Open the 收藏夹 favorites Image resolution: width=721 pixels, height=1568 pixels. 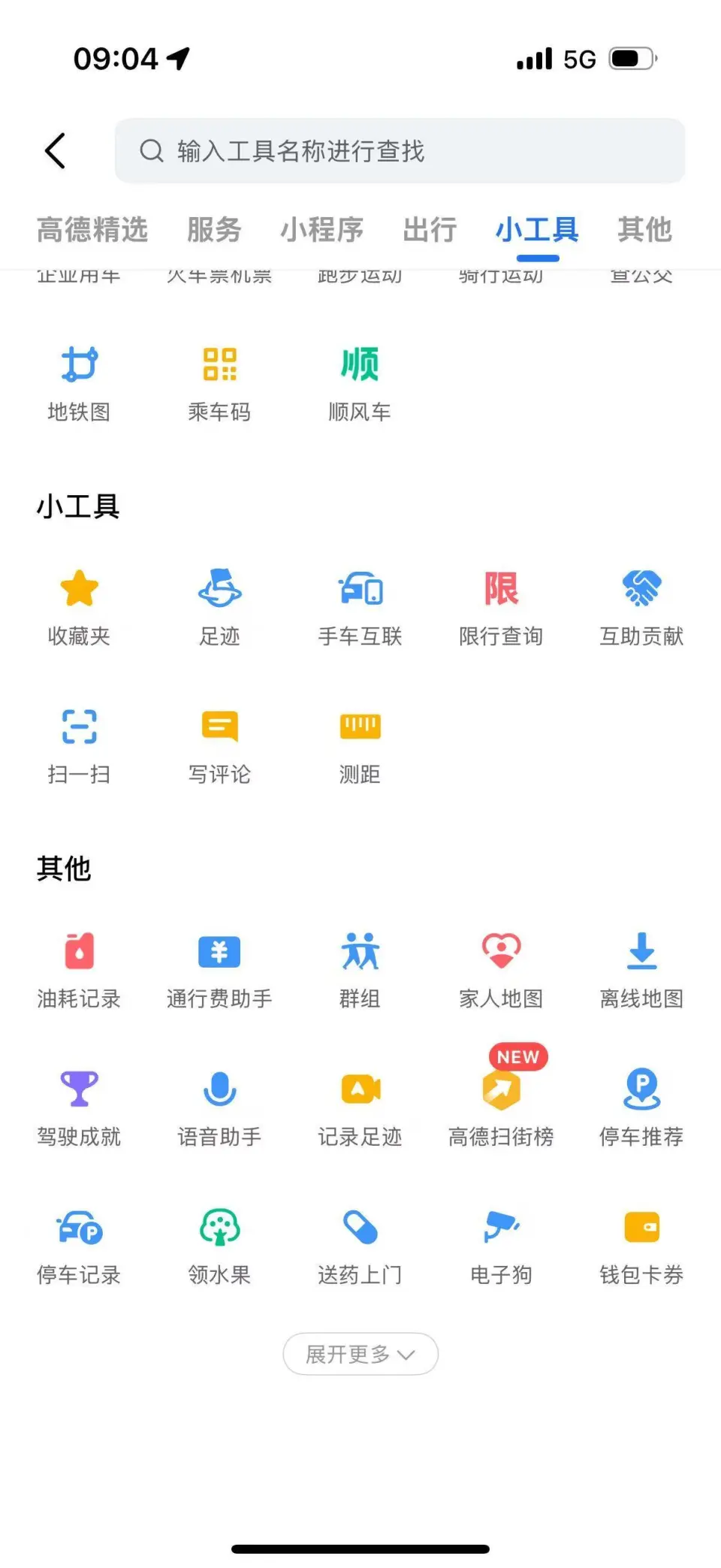[x=79, y=605]
